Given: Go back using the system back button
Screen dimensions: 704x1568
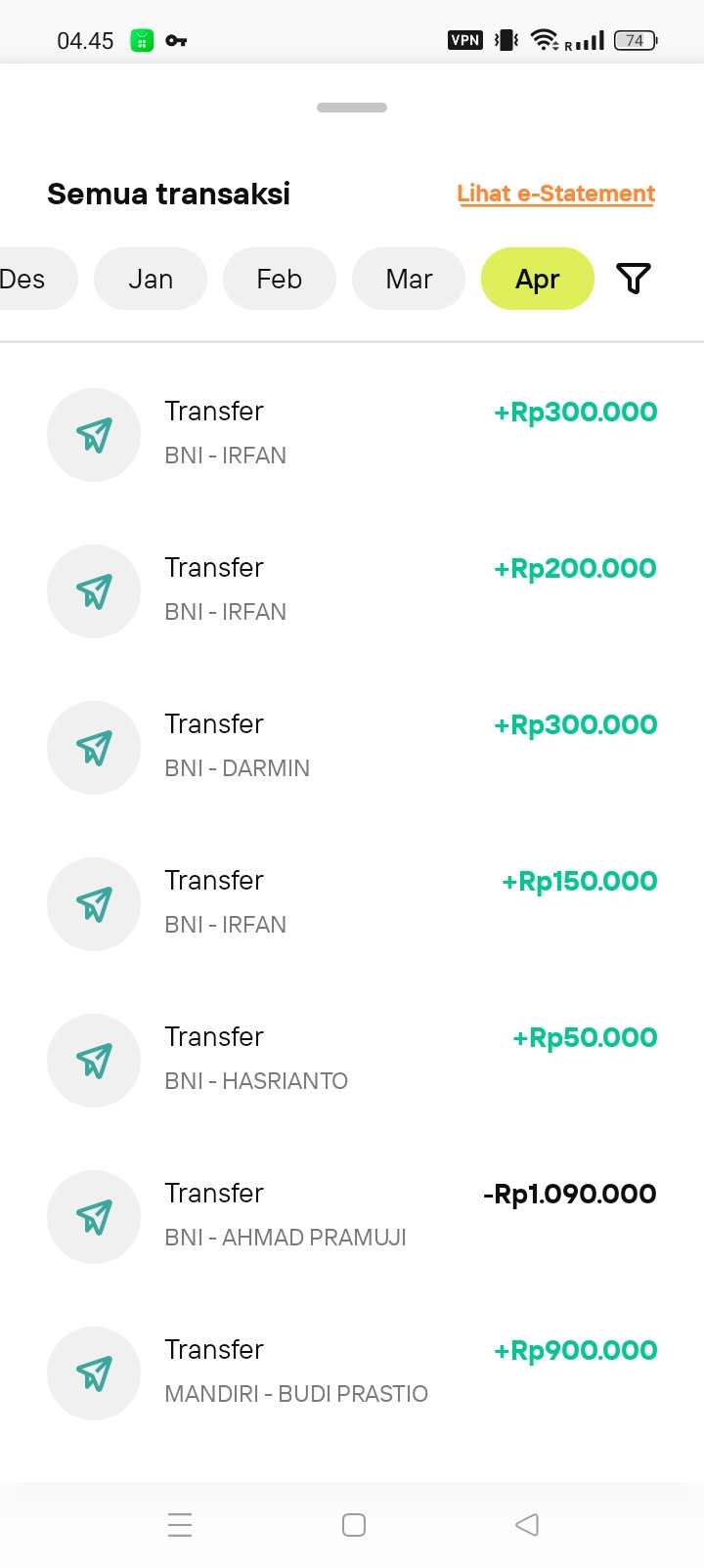Looking at the screenshot, I should [x=527, y=1525].
